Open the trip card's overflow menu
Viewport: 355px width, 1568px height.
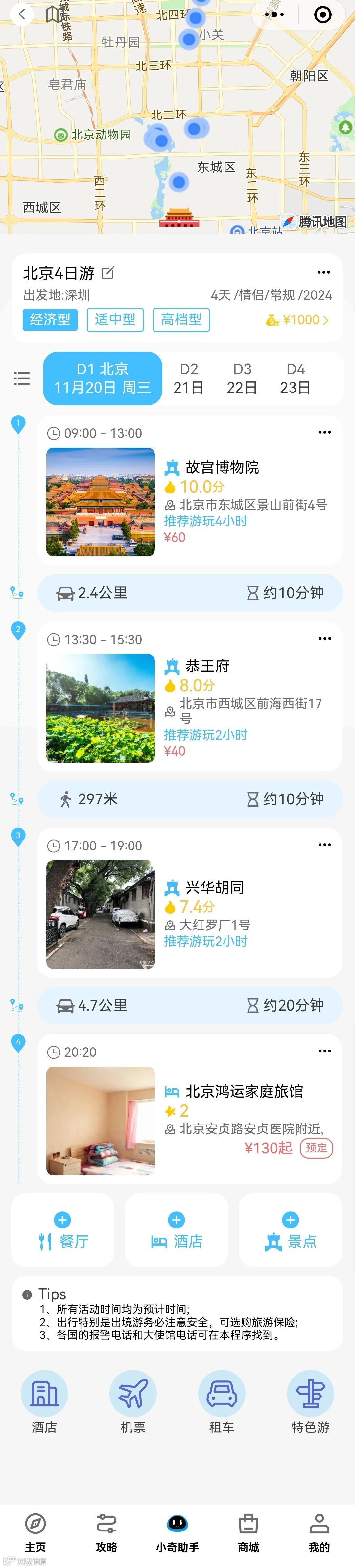click(323, 272)
